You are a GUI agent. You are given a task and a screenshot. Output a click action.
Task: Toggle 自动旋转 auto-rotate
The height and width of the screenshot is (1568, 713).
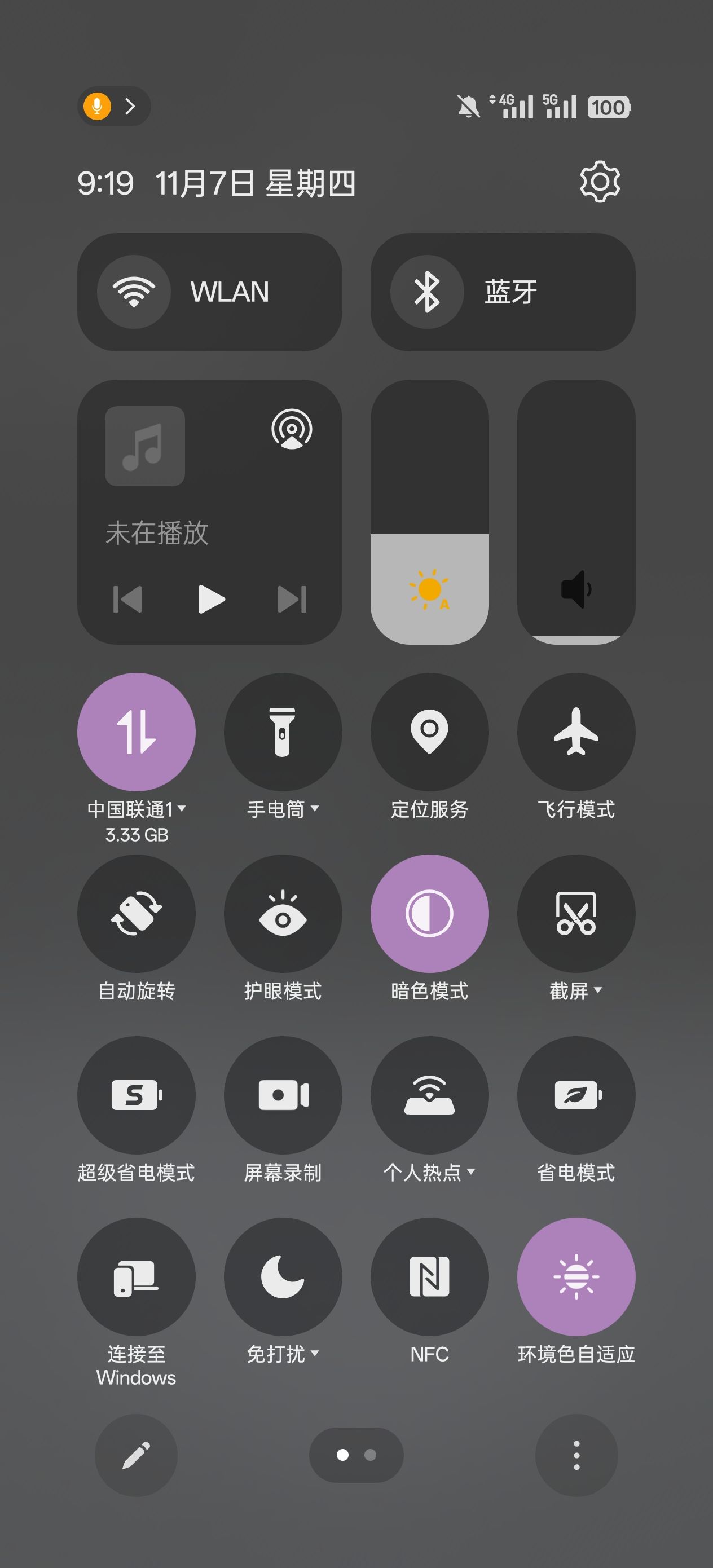click(137, 913)
